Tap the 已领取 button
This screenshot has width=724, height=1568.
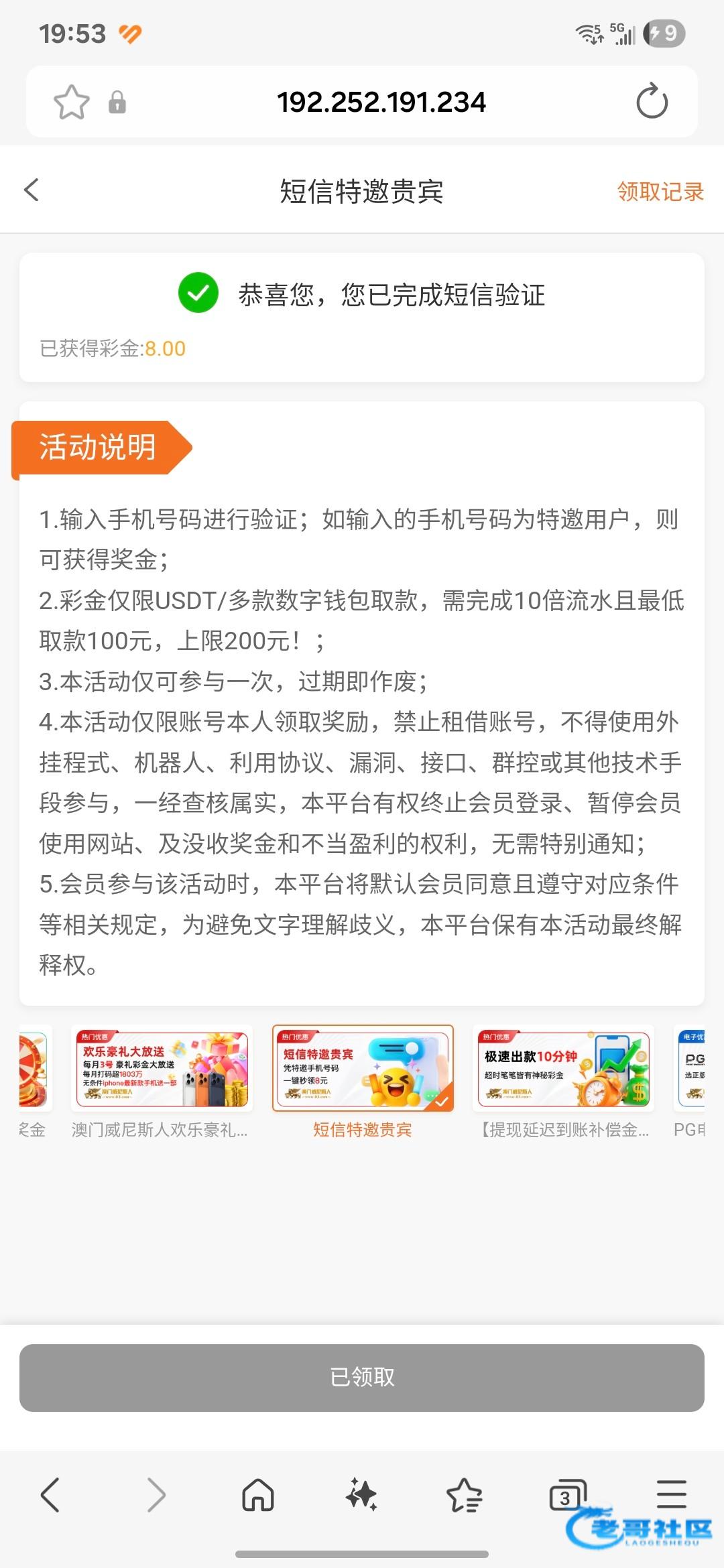coord(362,1378)
